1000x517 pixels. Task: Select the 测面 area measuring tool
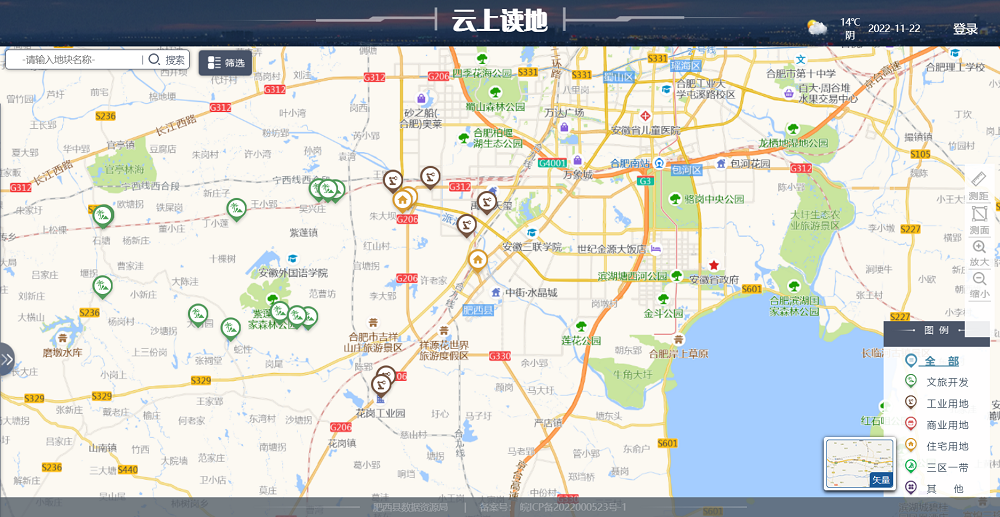click(x=979, y=220)
